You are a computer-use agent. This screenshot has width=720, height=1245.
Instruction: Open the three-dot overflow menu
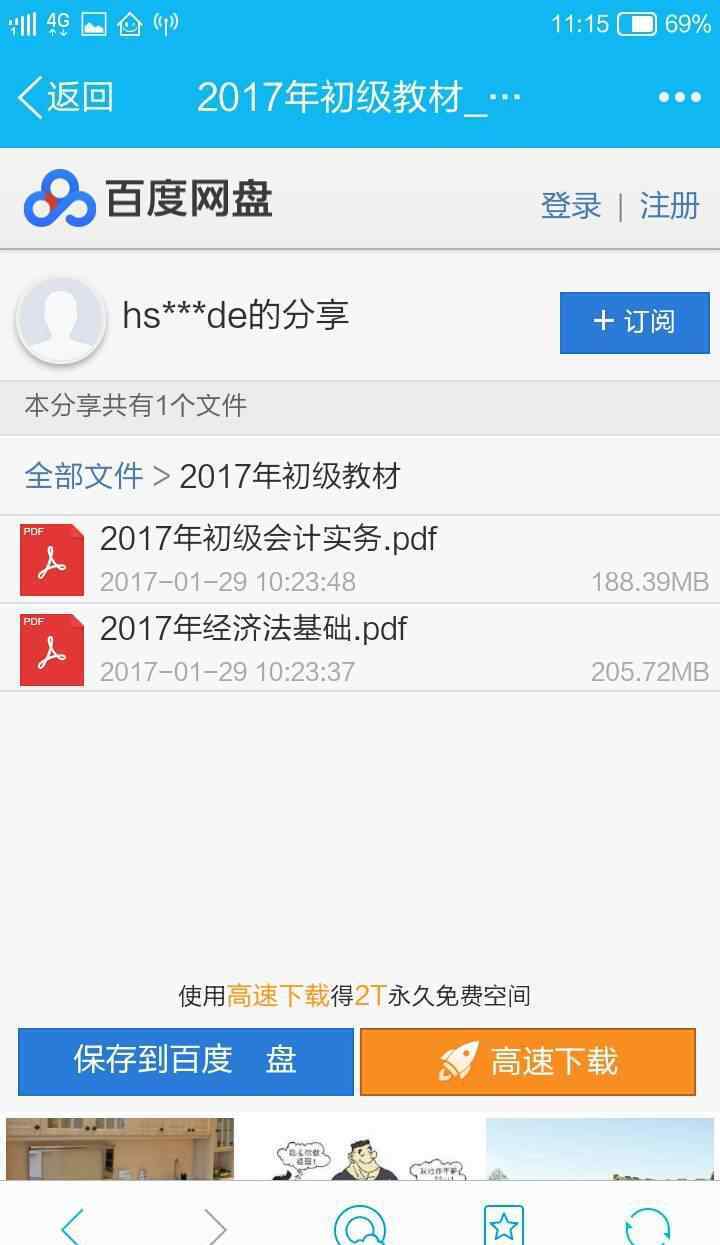(679, 97)
